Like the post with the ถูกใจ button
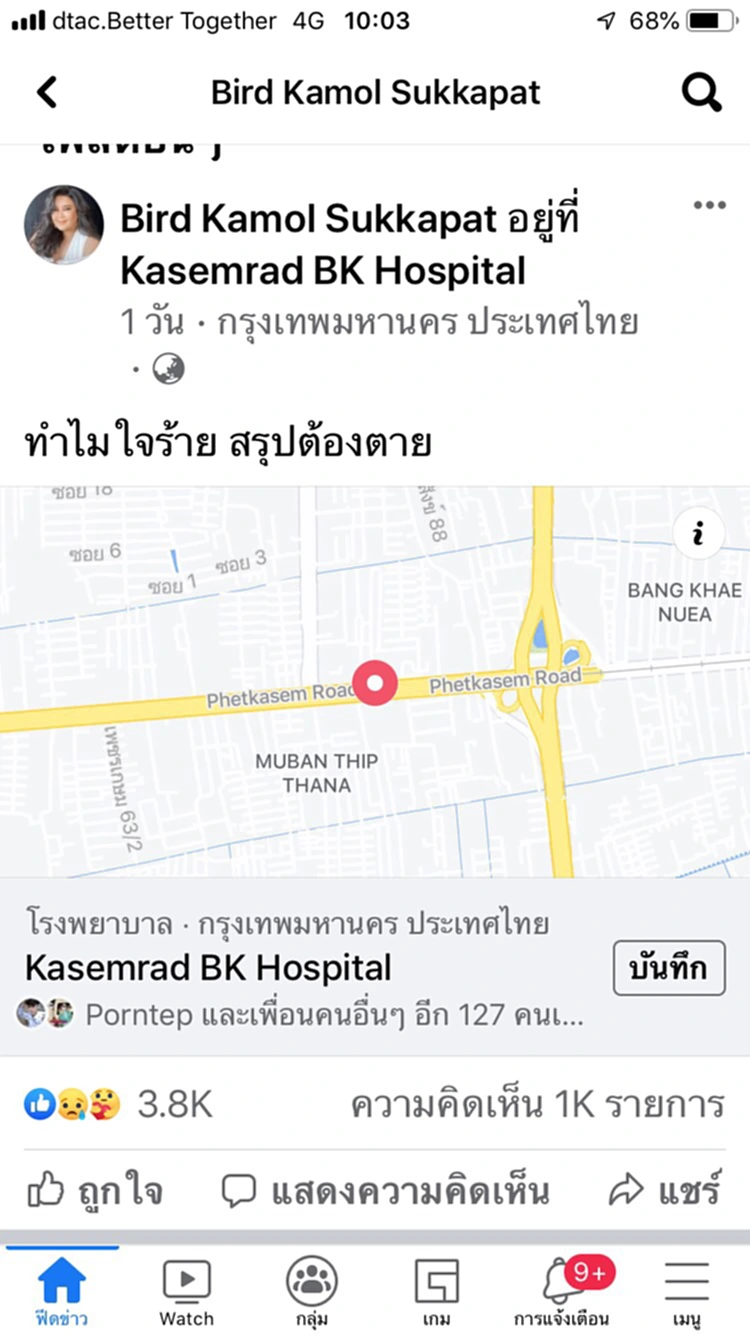 click(95, 1191)
